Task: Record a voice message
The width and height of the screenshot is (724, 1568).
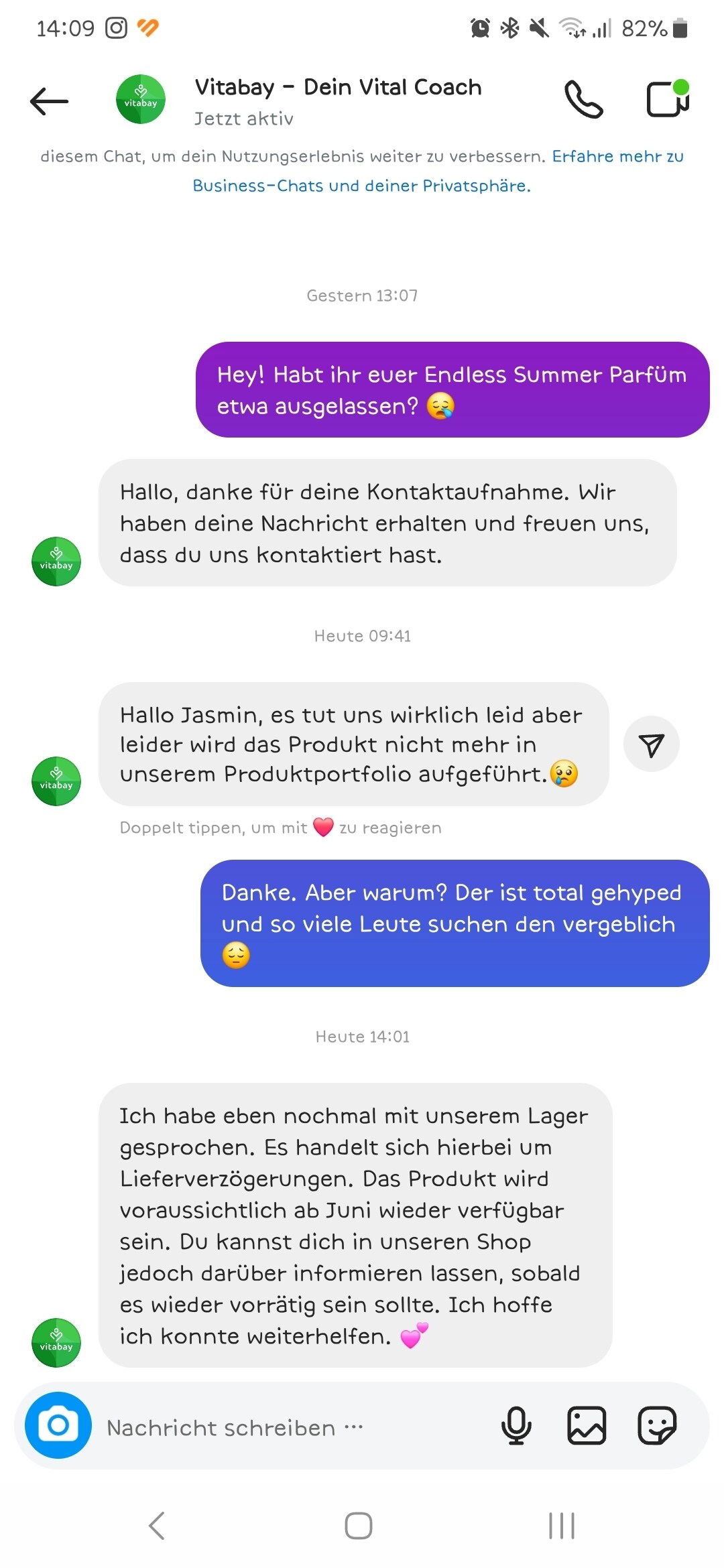Action: [x=516, y=1425]
